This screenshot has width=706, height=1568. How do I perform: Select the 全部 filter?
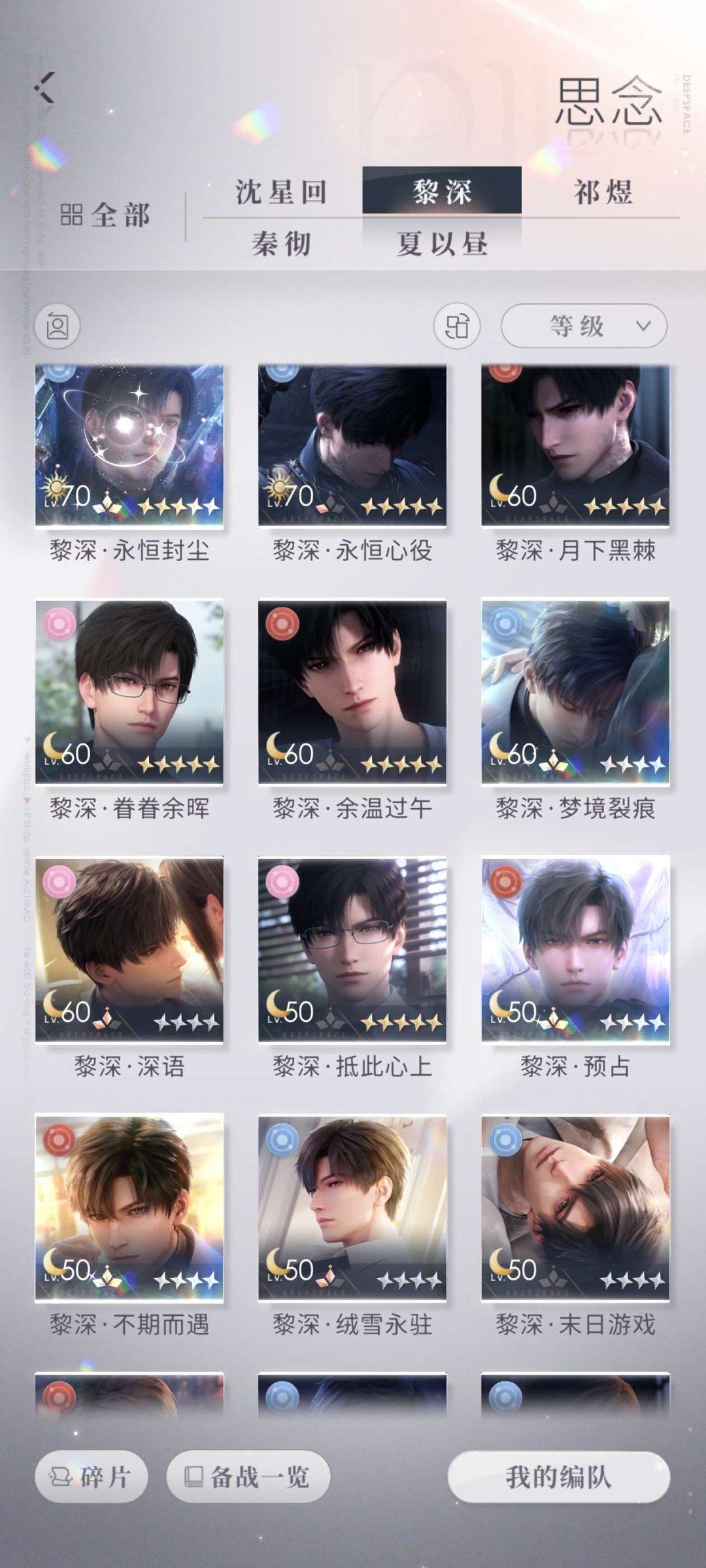[x=105, y=215]
